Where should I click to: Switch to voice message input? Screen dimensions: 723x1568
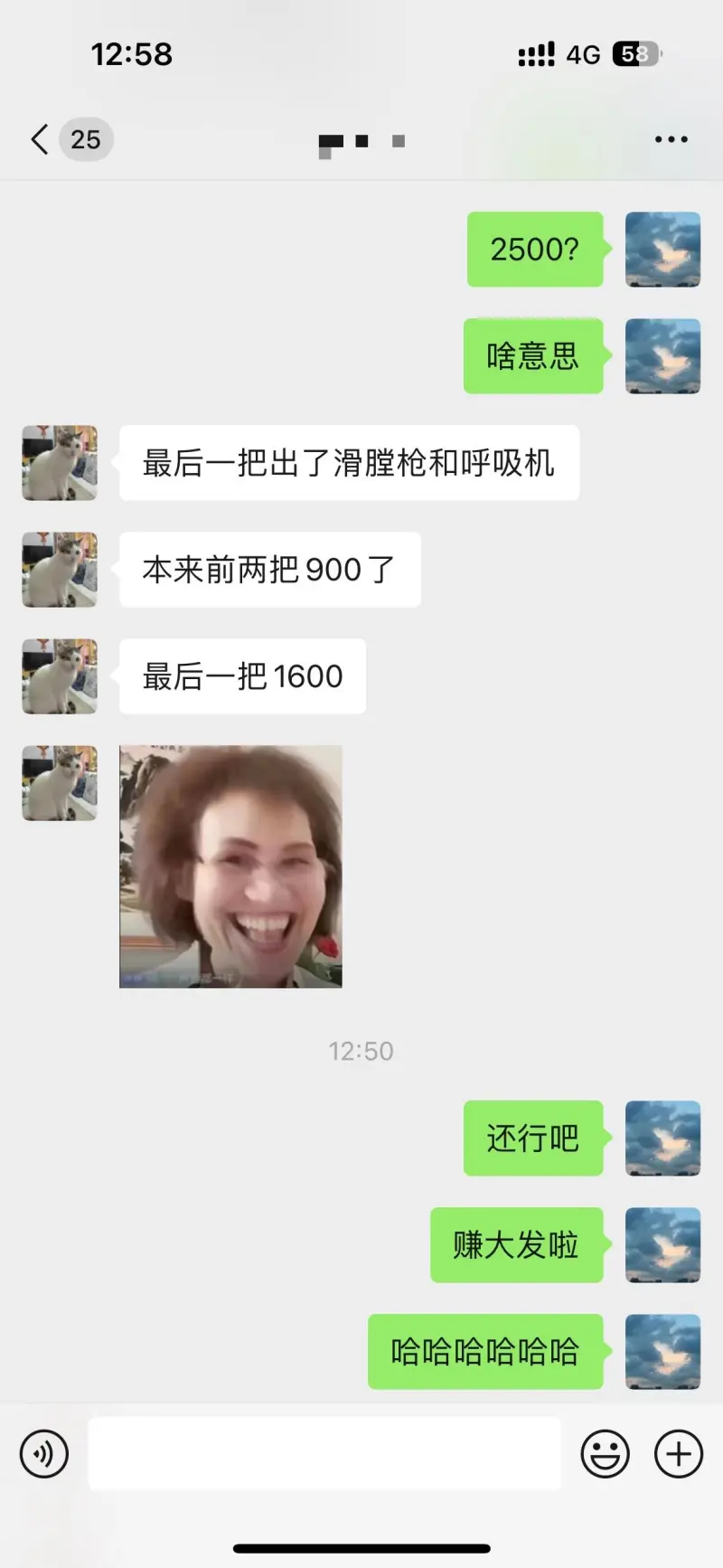(x=44, y=1454)
